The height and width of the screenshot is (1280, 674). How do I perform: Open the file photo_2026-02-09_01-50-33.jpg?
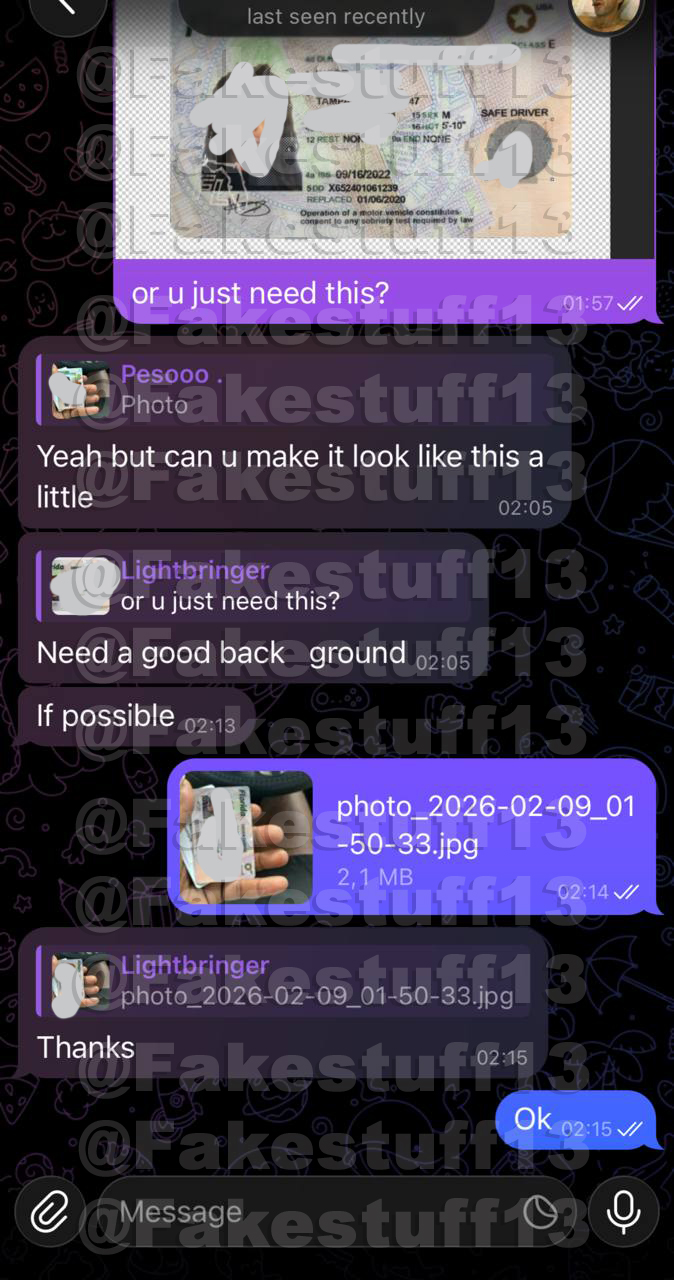click(x=248, y=836)
